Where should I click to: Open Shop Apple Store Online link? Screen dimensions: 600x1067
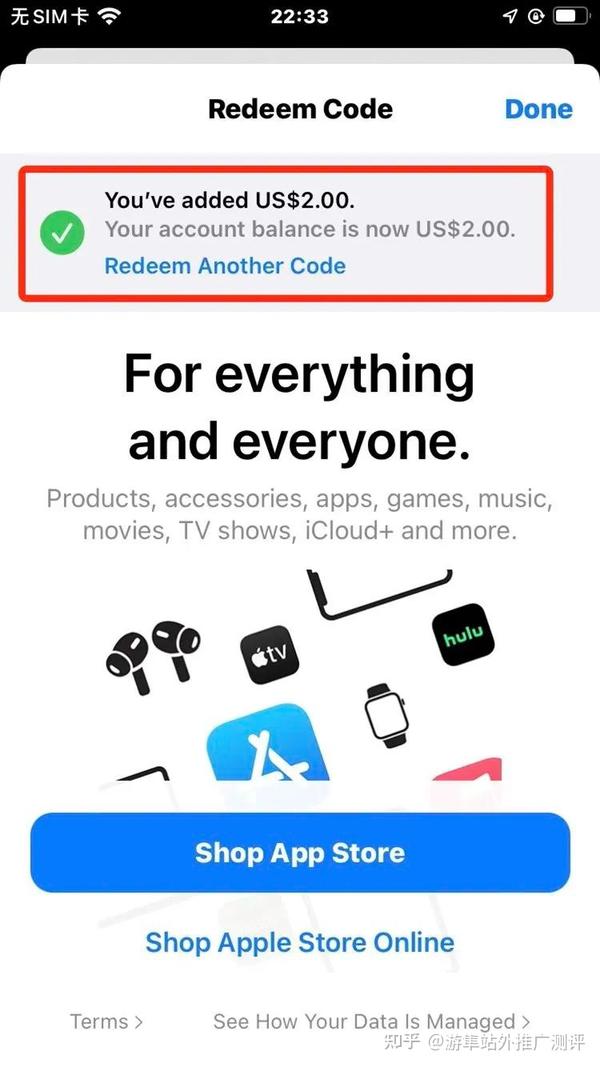point(300,942)
